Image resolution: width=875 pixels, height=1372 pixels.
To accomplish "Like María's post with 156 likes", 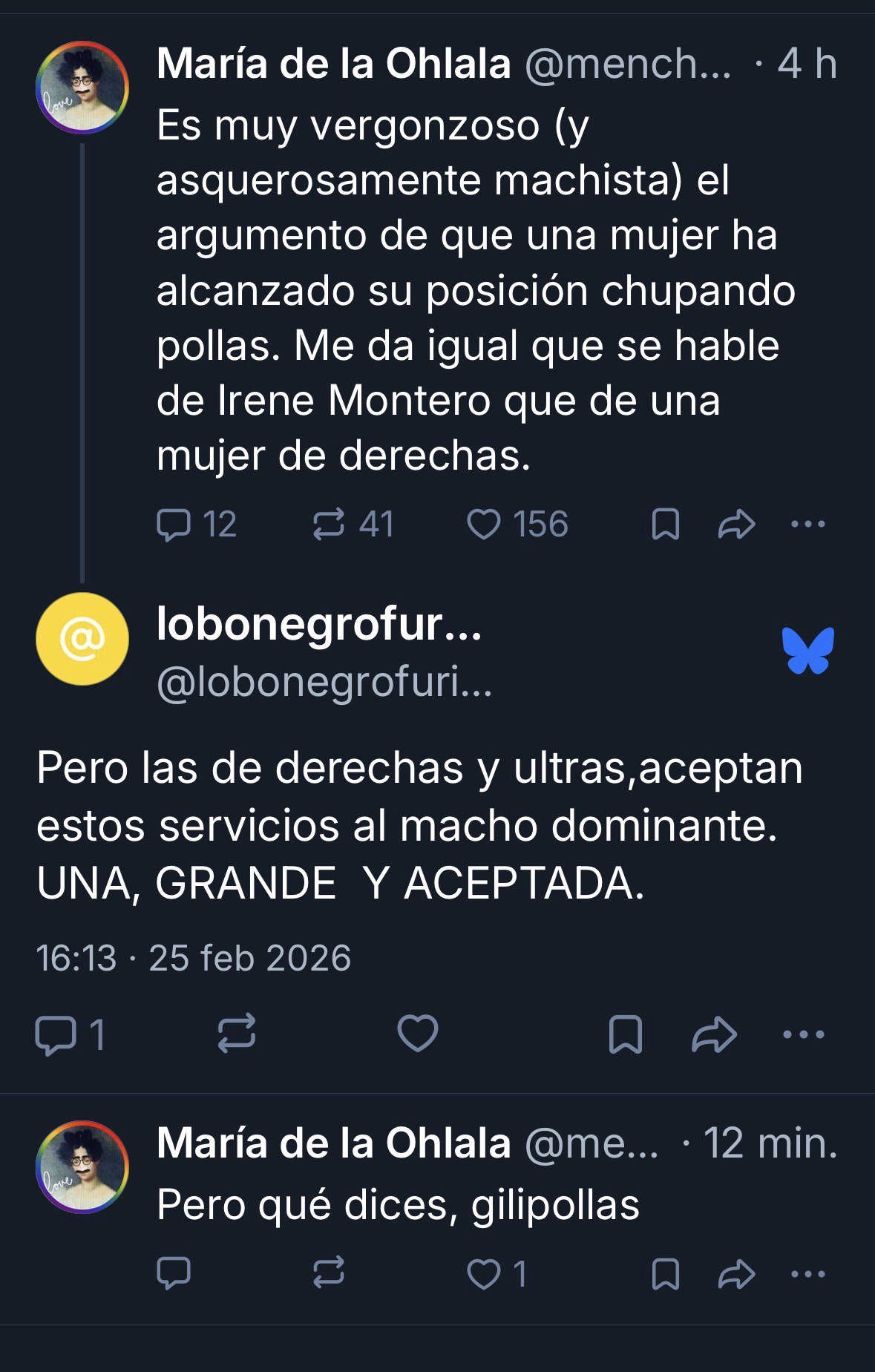I will (484, 525).
